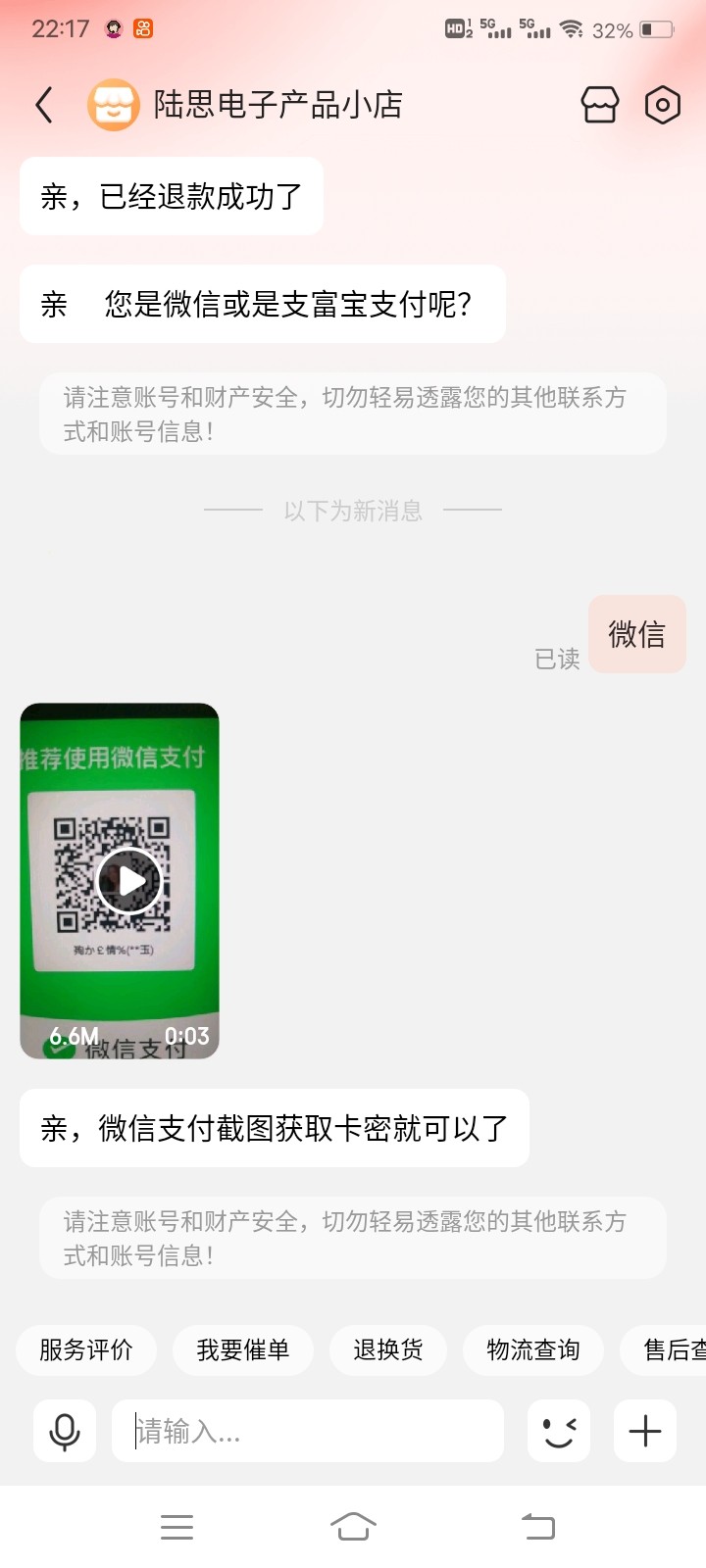Tap the back arrow to leave chat
The height and width of the screenshot is (1568, 706).
pos(43,104)
